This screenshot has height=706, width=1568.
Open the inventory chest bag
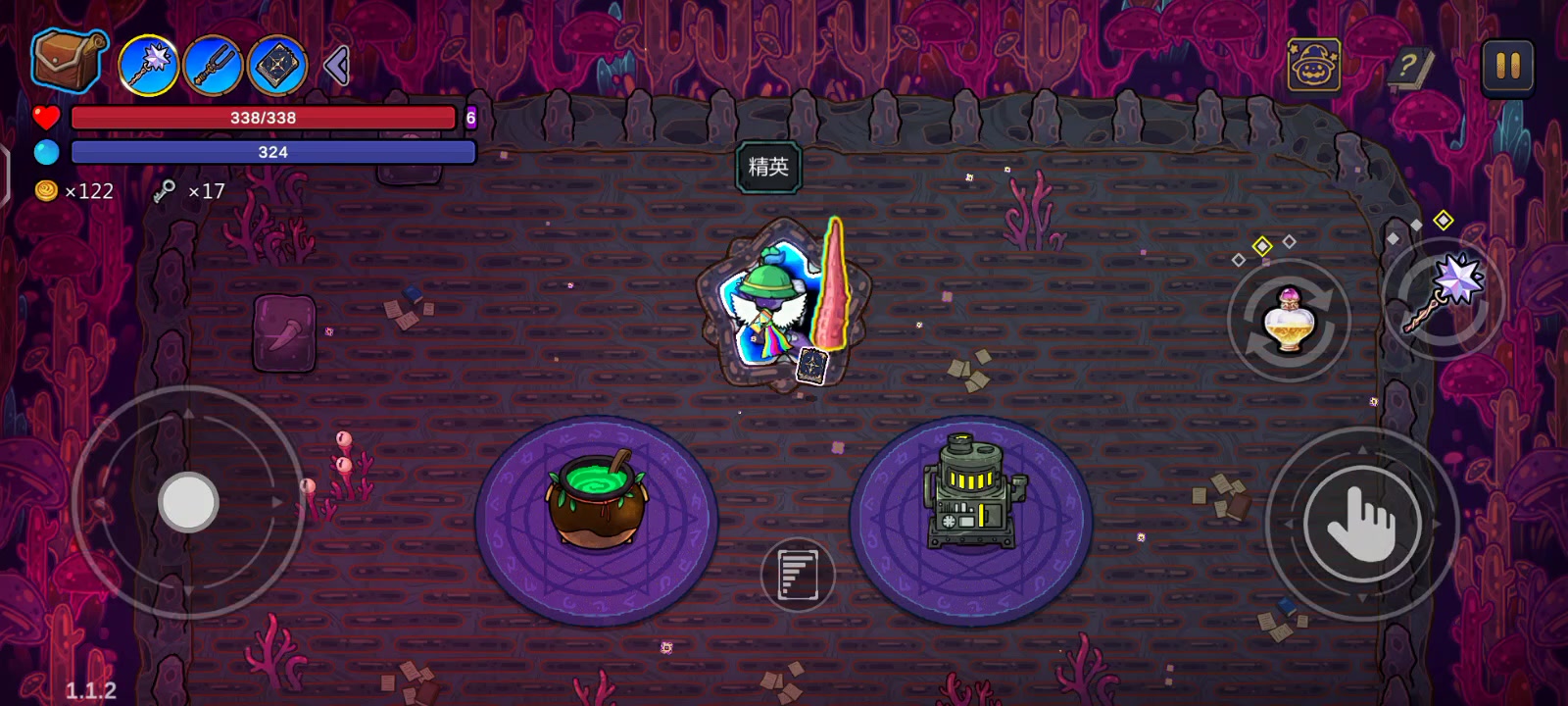pyautogui.click(x=69, y=61)
